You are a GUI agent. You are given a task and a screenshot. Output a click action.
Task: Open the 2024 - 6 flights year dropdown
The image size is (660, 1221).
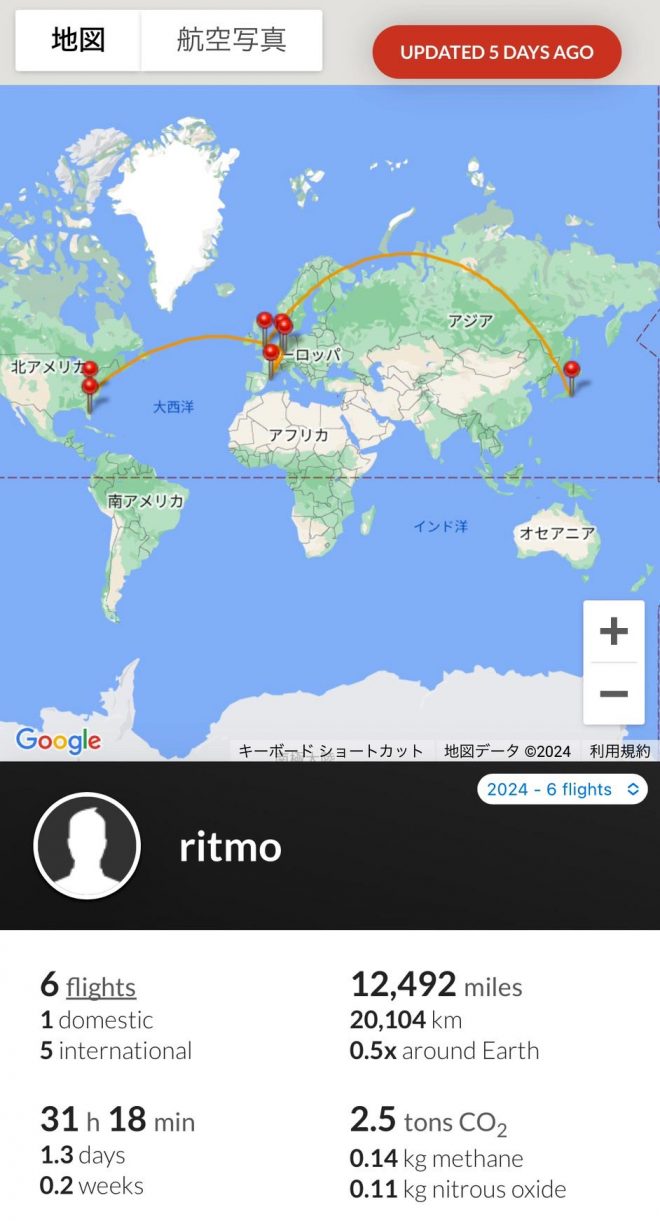(x=562, y=789)
